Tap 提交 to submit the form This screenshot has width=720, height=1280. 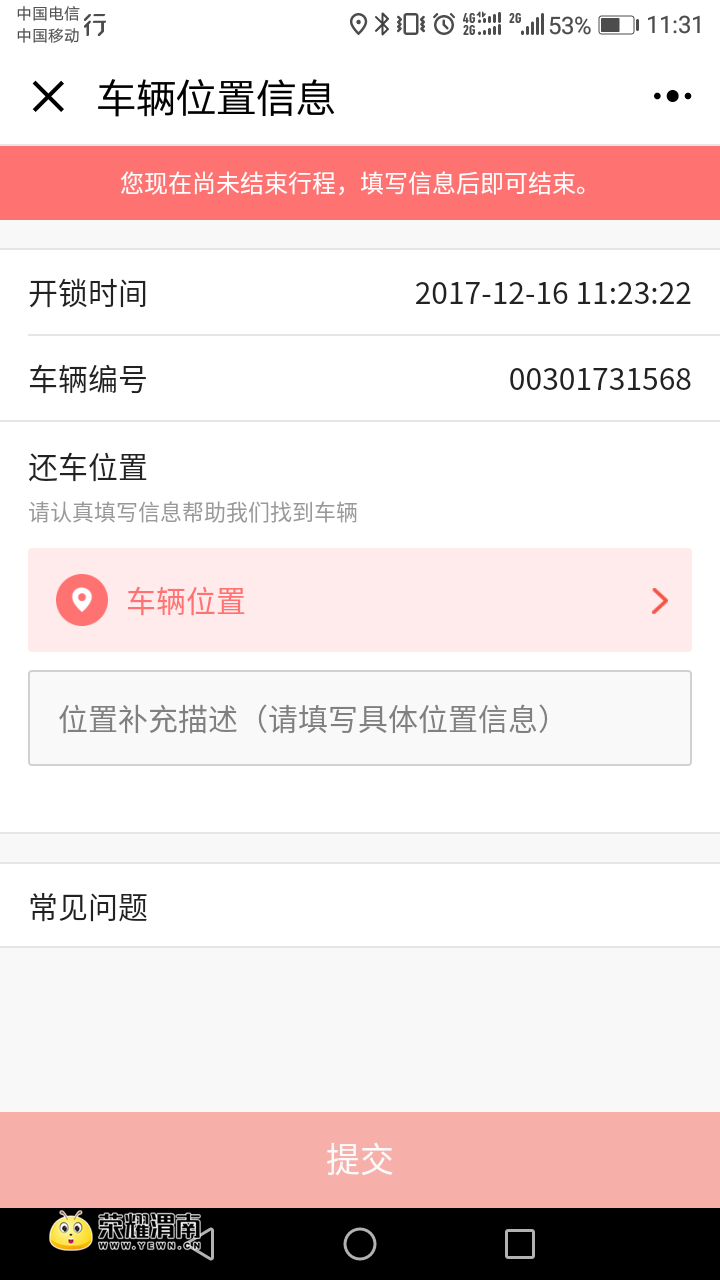point(360,1159)
